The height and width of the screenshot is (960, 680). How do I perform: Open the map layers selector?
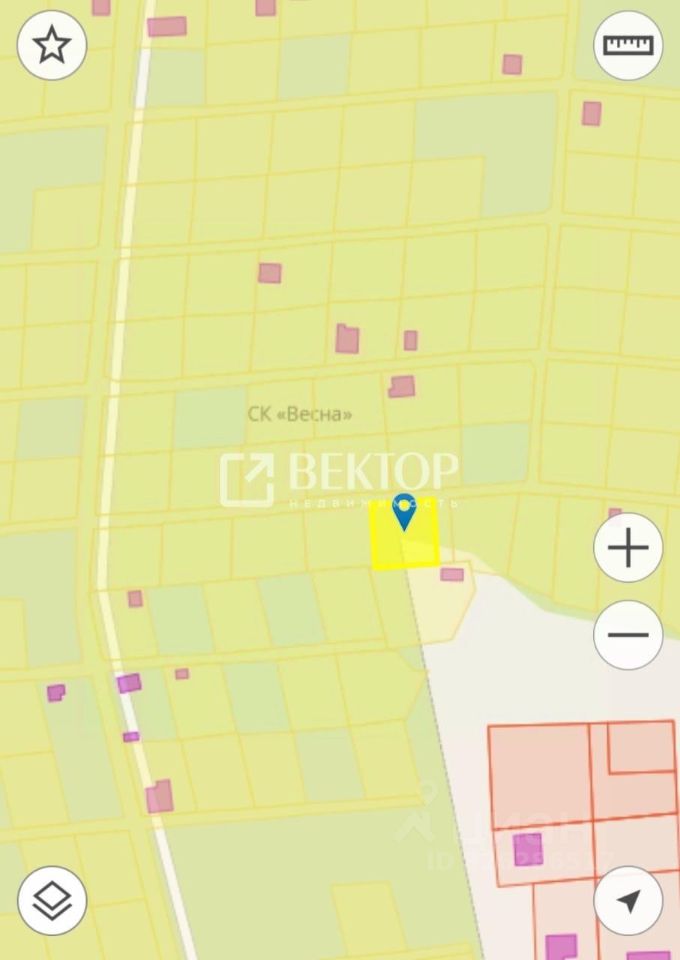coord(52,901)
